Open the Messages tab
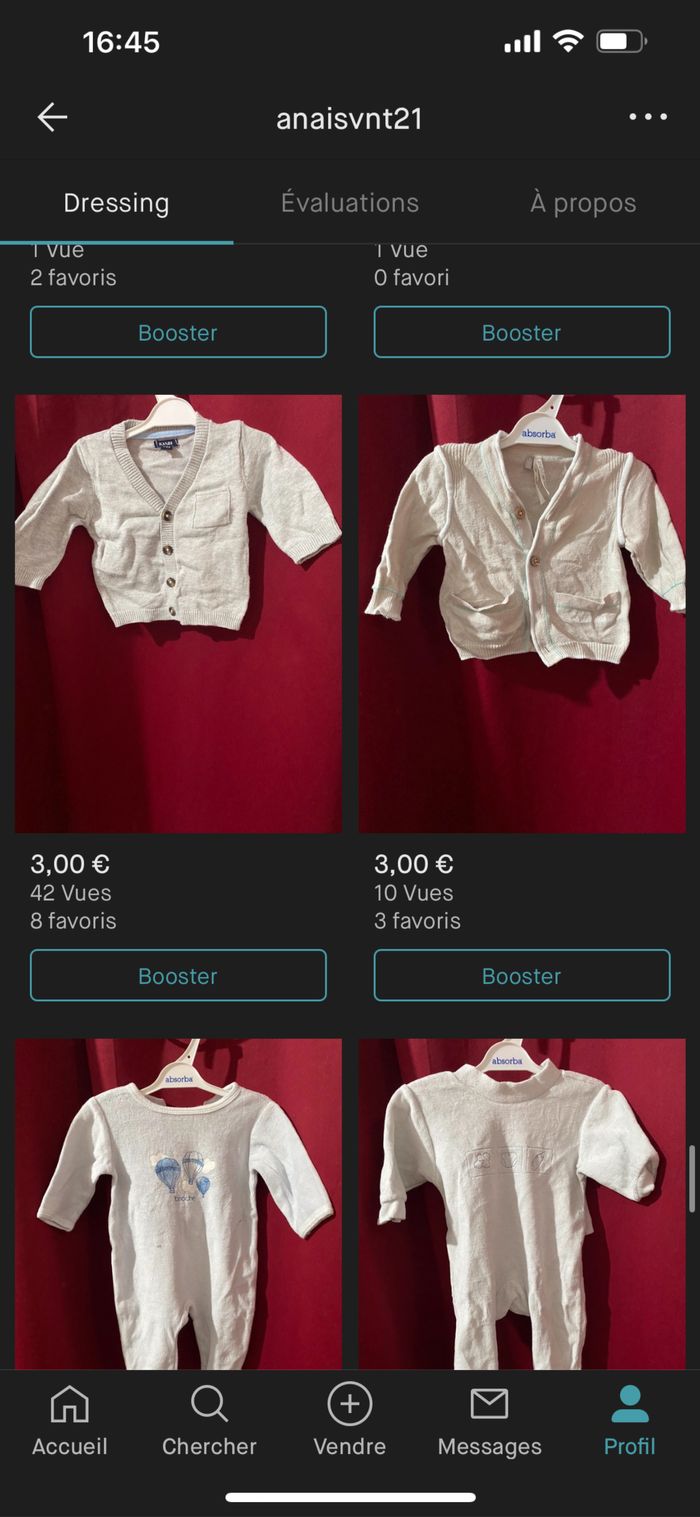 point(489,1420)
